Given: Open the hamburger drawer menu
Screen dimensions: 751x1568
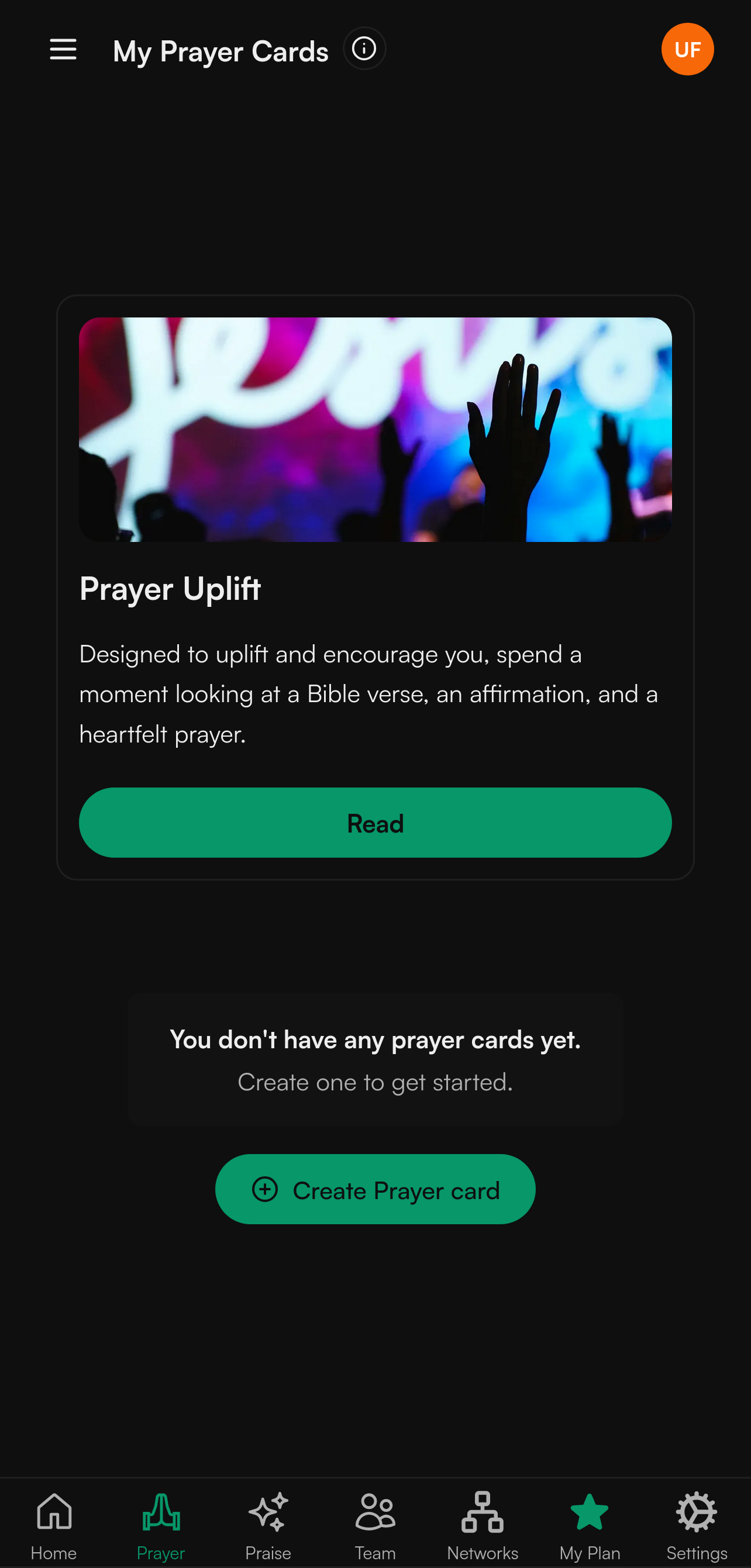Looking at the screenshot, I should (x=63, y=49).
